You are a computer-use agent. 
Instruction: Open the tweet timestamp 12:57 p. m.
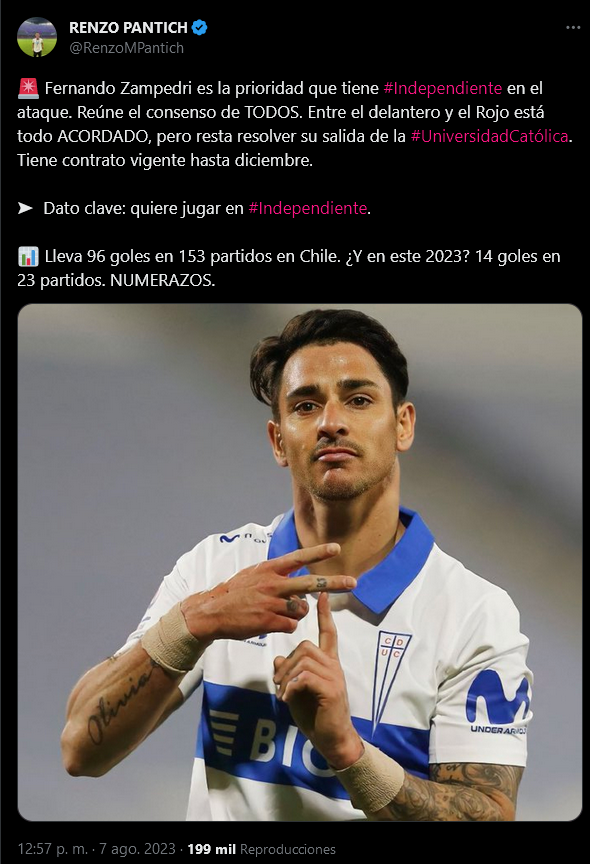(x=53, y=849)
